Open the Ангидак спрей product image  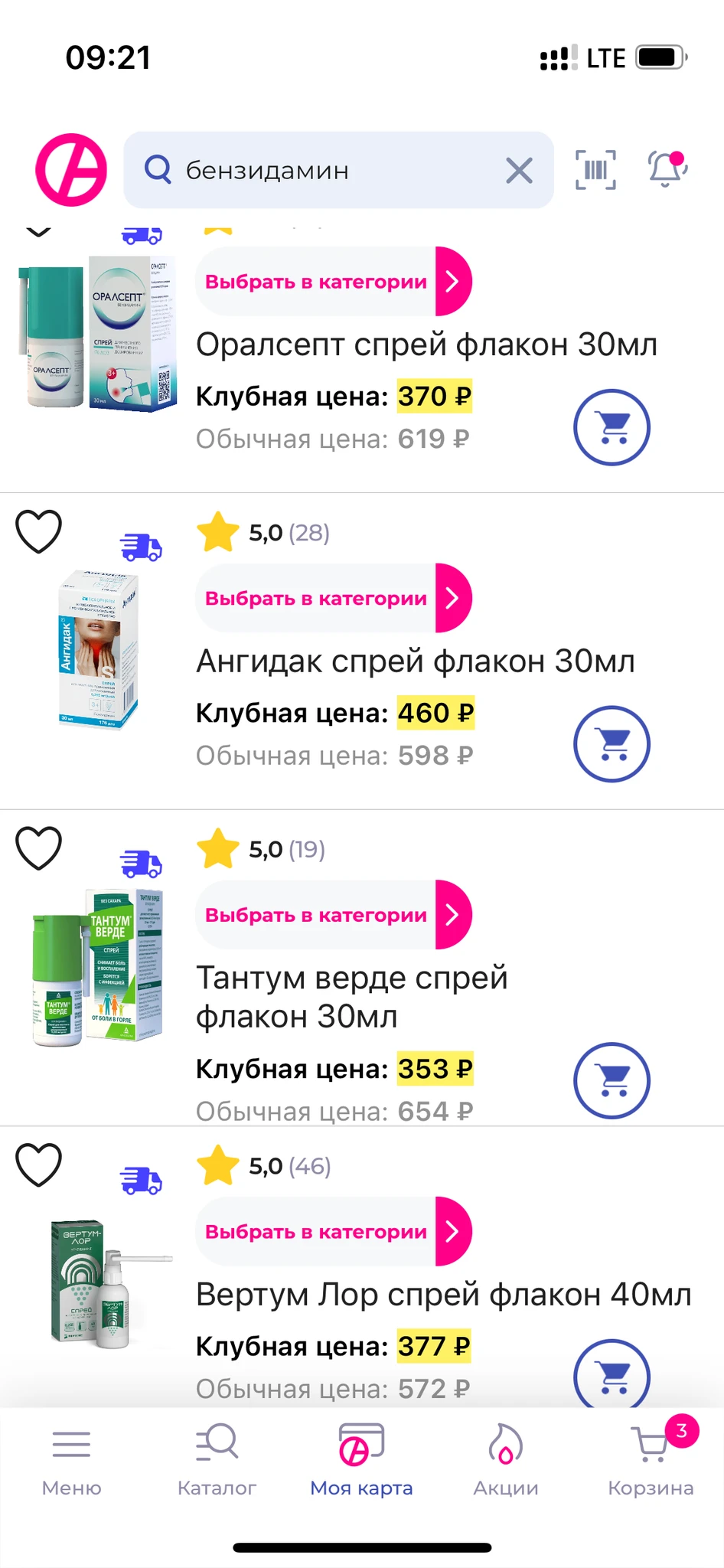coord(98,649)
